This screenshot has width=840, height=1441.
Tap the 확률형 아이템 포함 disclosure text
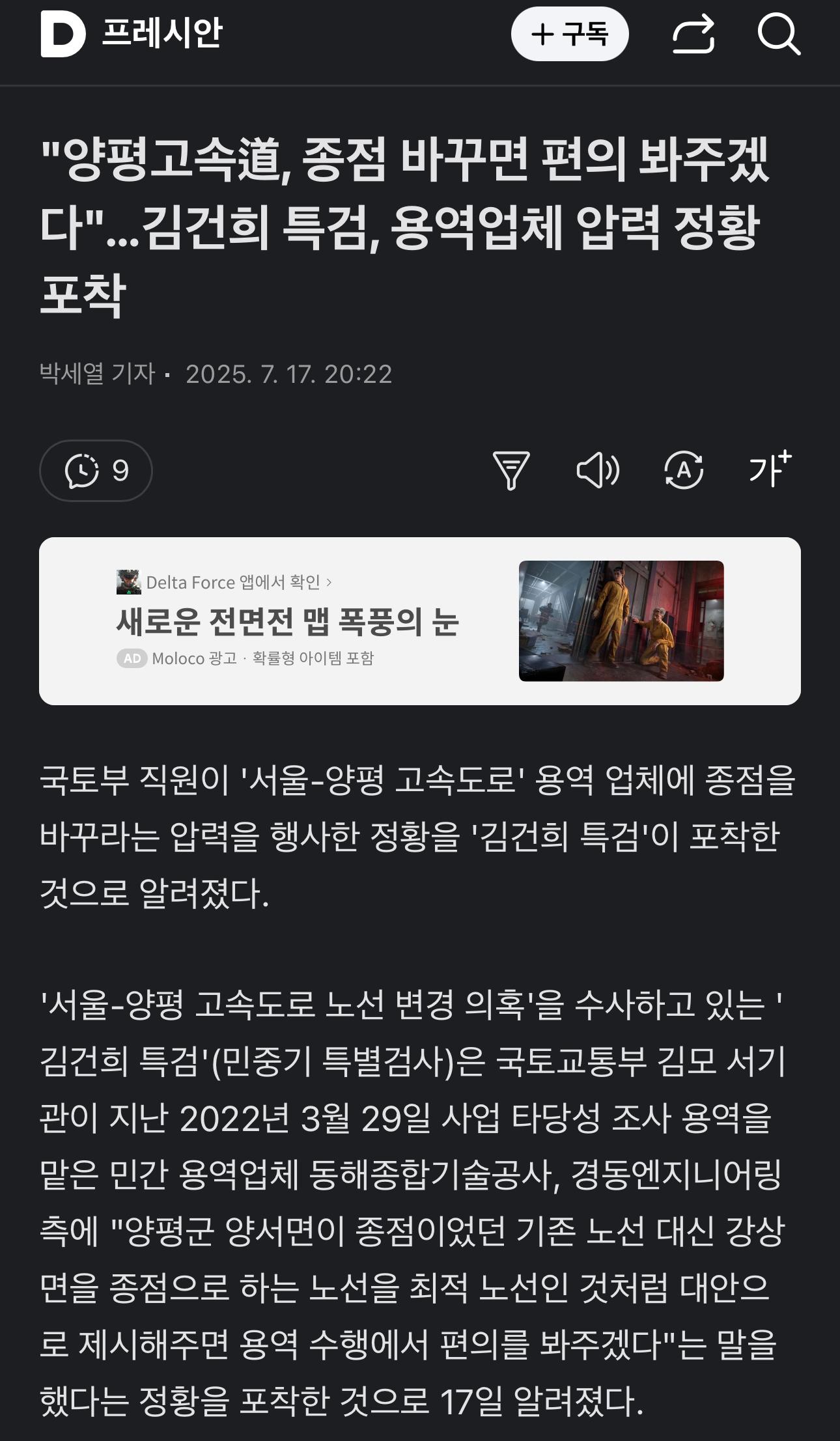tap(312, 660)
